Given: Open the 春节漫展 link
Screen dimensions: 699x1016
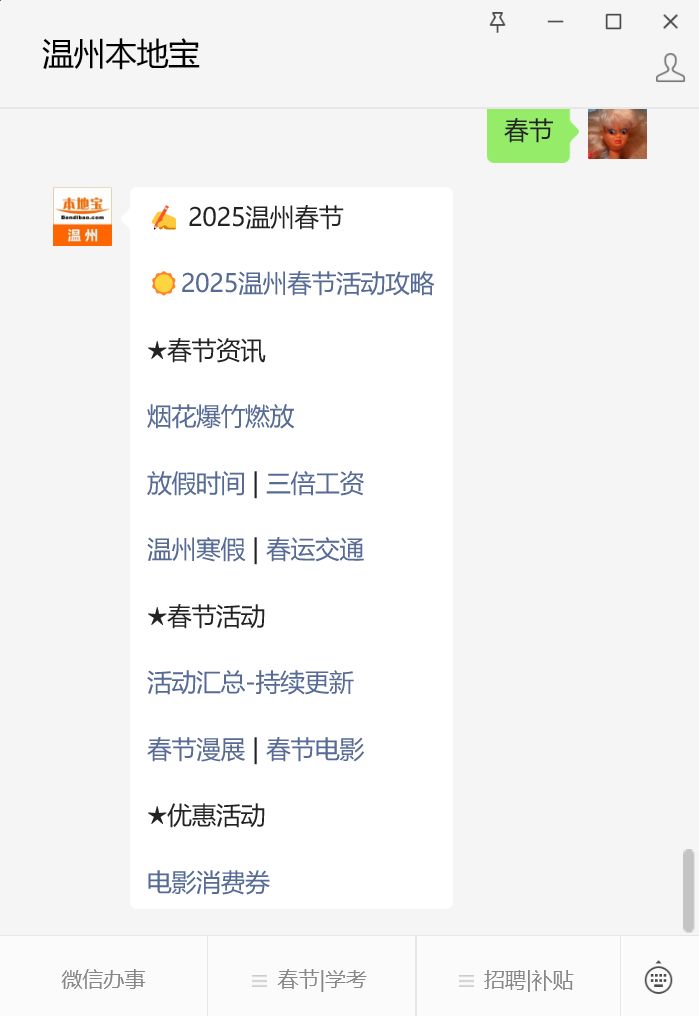Looking at the screenshot, I should coord(196,749).
